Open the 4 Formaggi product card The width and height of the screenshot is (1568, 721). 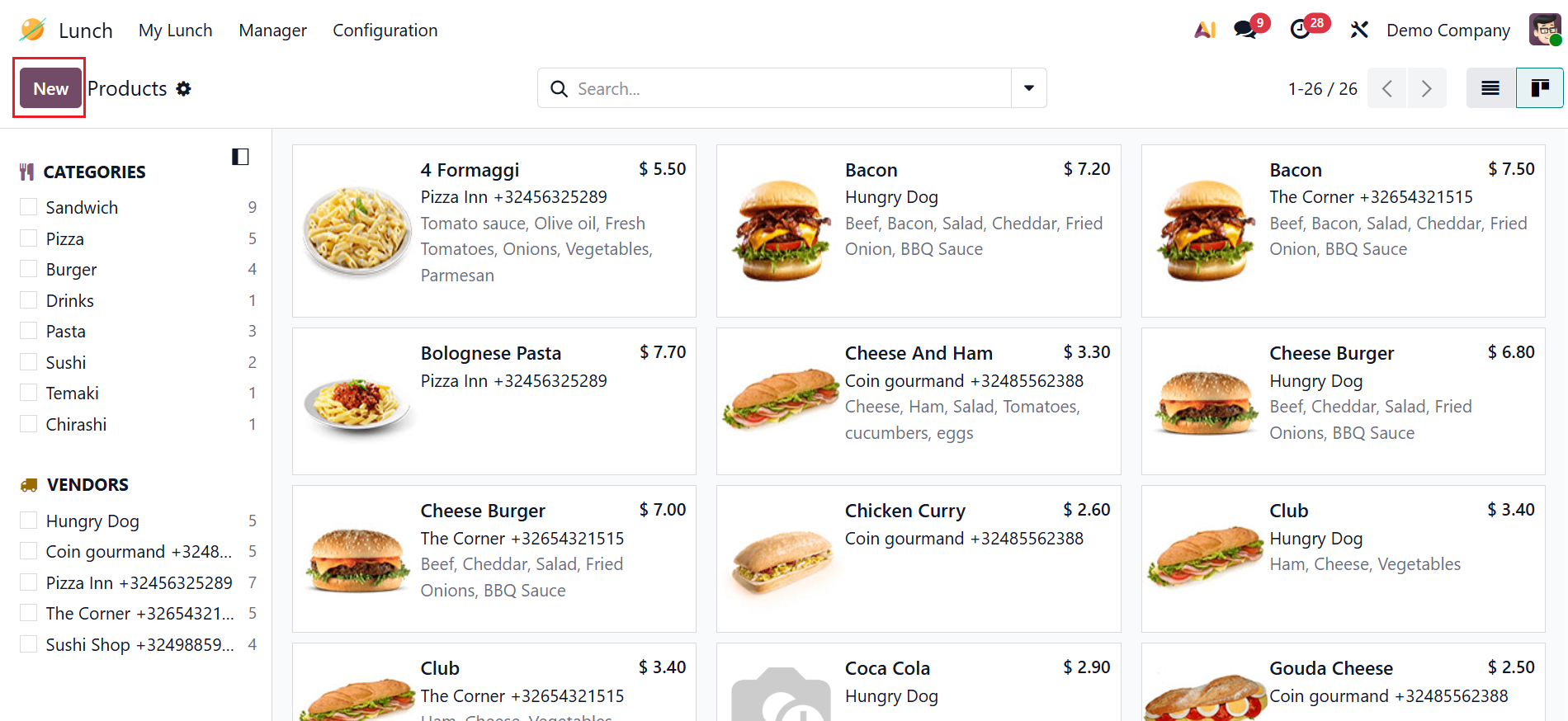pyautogui.click(x=494, y=231)
